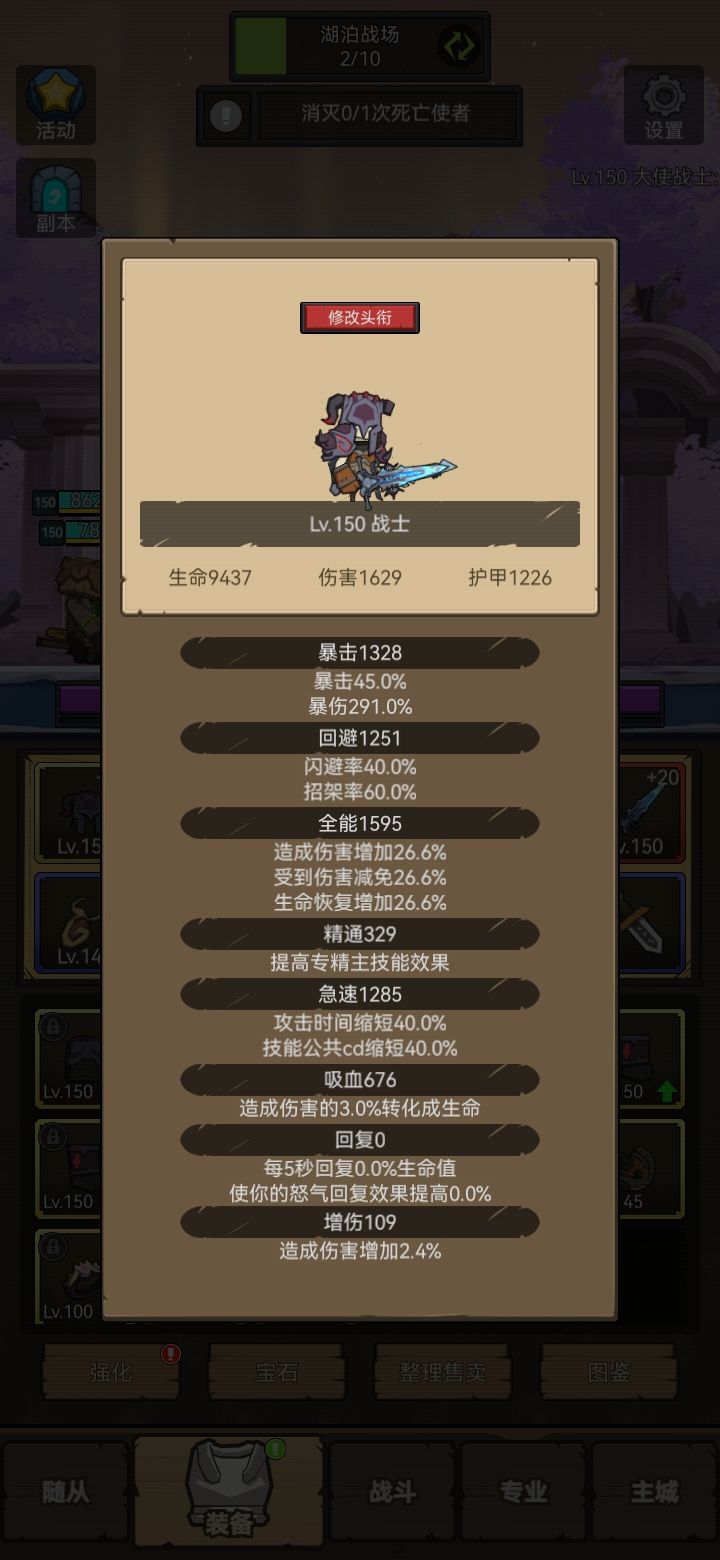The image size is (720, 1560).
Task: Expand the 吸血676 stat bar
Action: click(x=359, y=1080)
